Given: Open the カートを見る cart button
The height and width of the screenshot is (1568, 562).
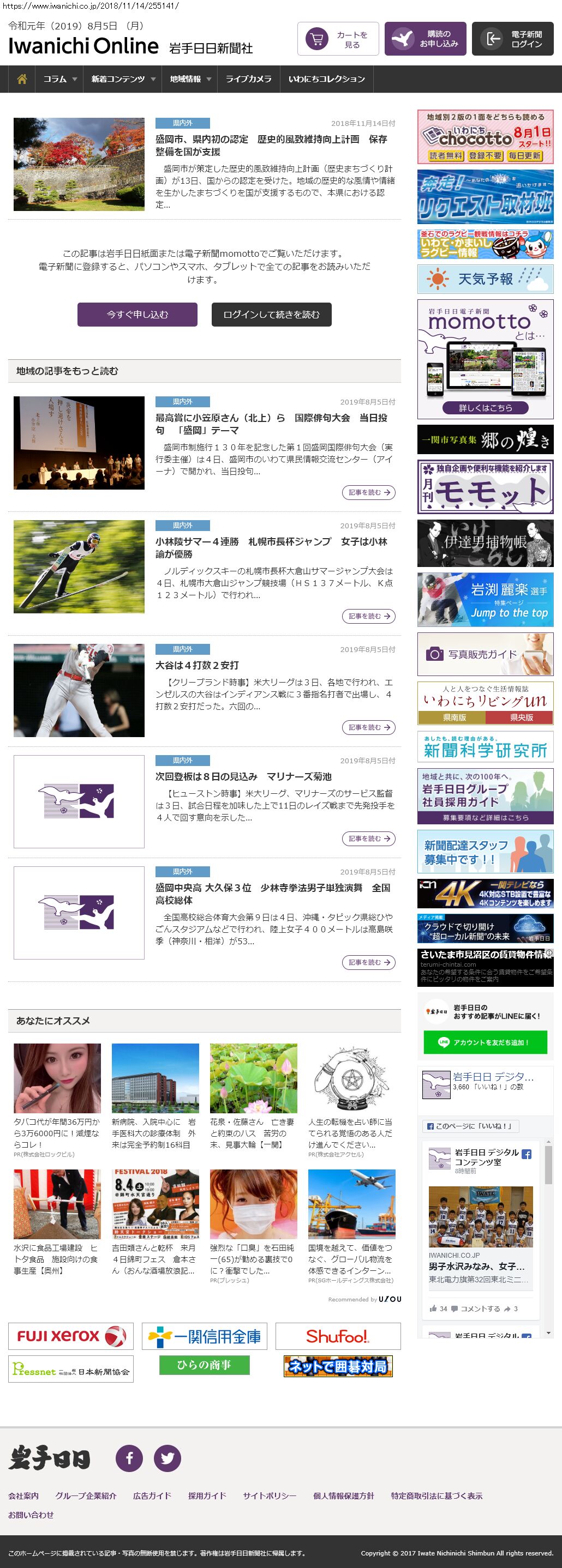Looking at the screenshot, I should tap(338, 39).
